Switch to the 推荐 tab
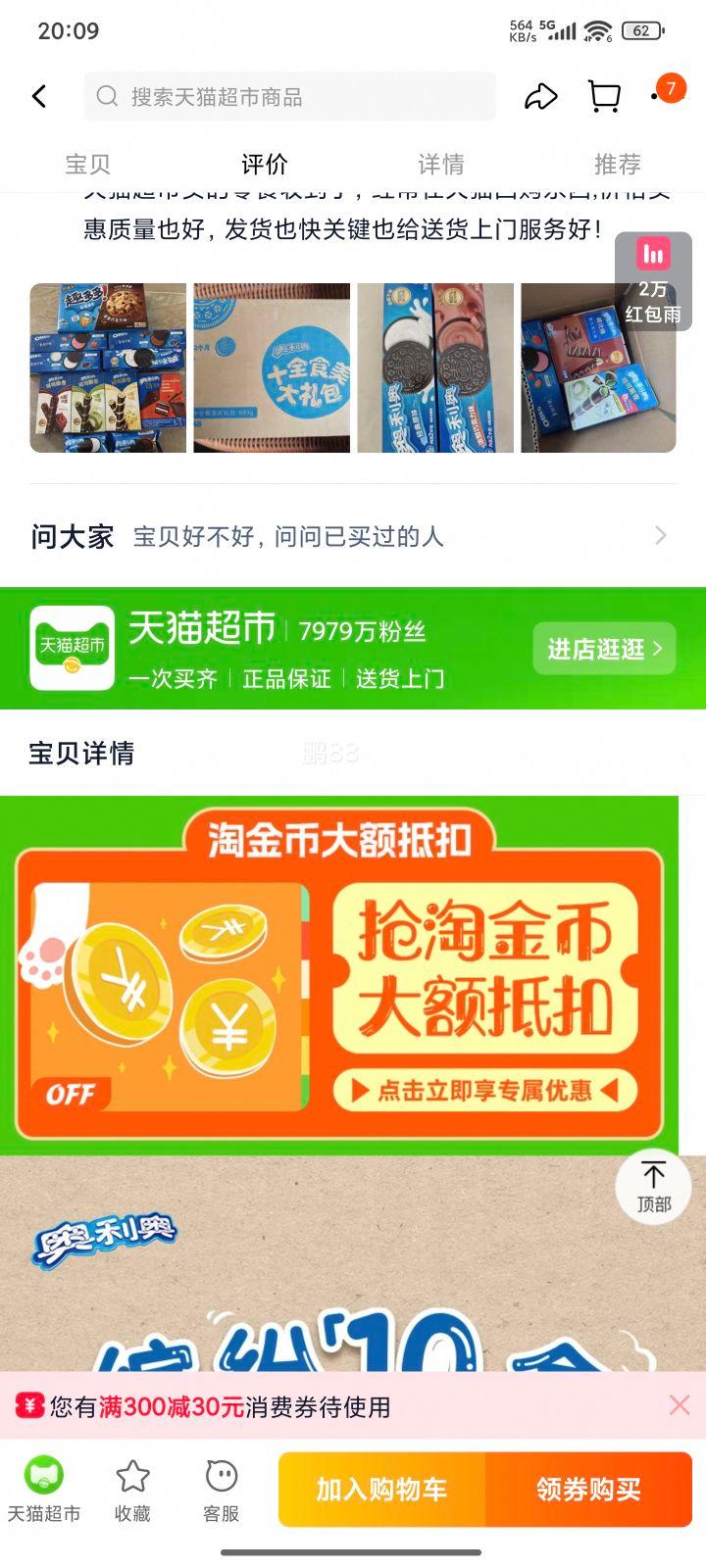The height and width of the screenshot is (1568, 706). coord(617,164)
